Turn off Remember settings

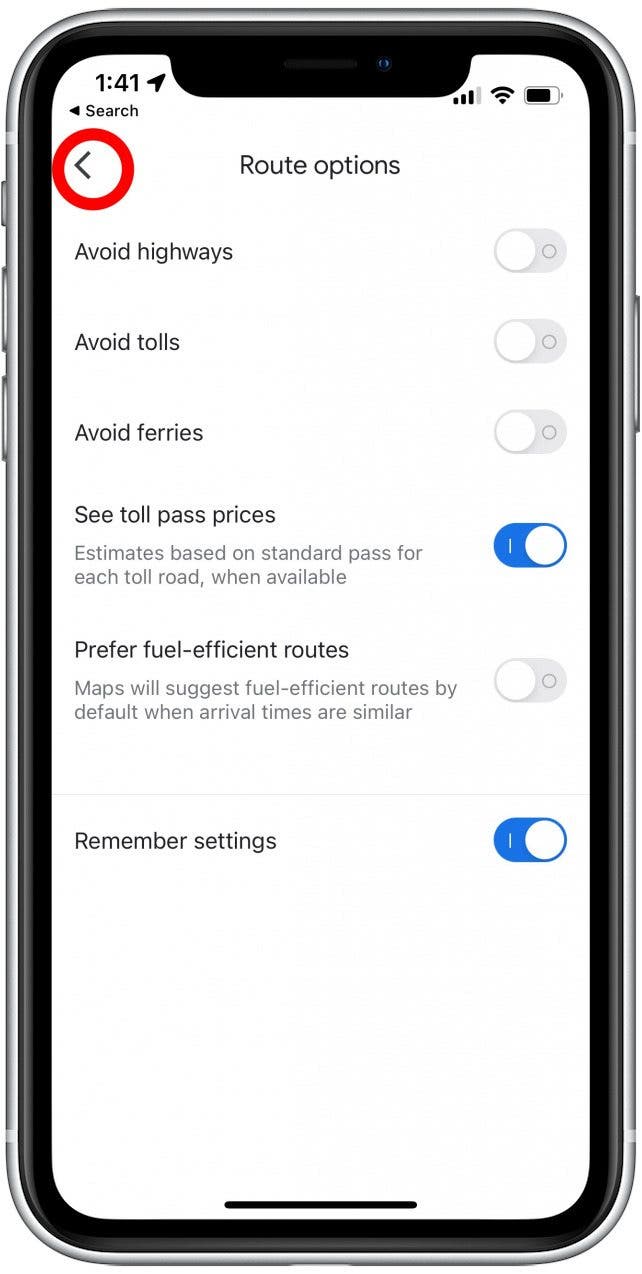(x=530, y=841)
